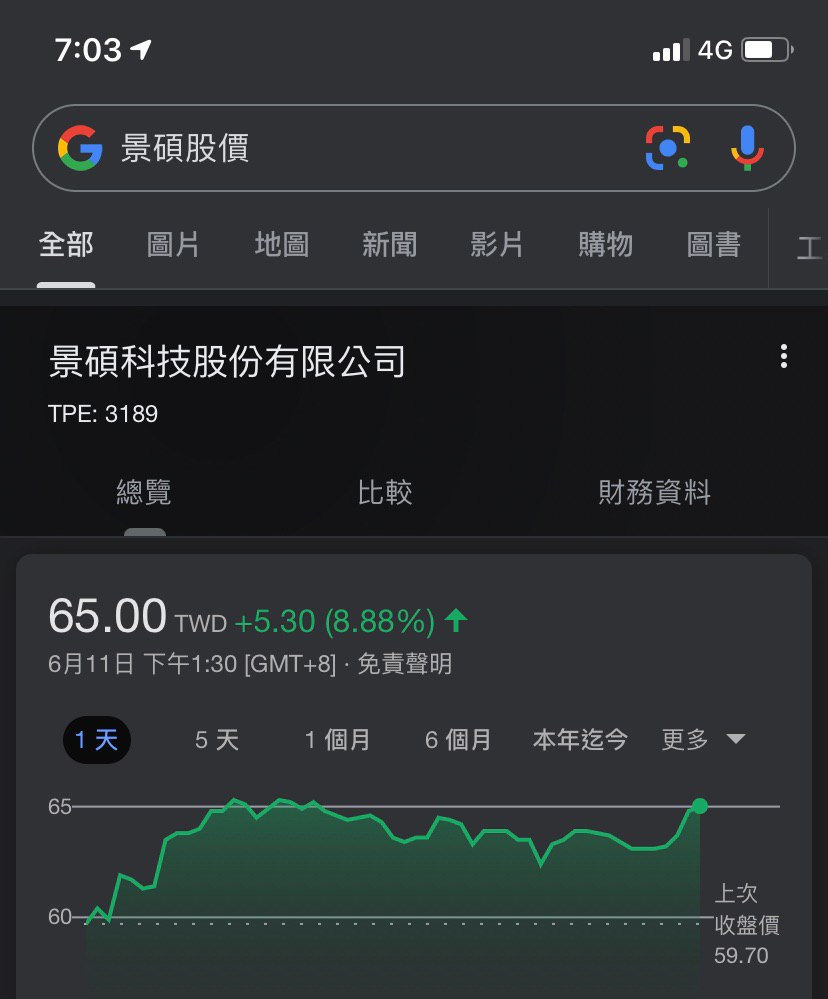Open the stock card overflow menu

[x=784, y=357]
